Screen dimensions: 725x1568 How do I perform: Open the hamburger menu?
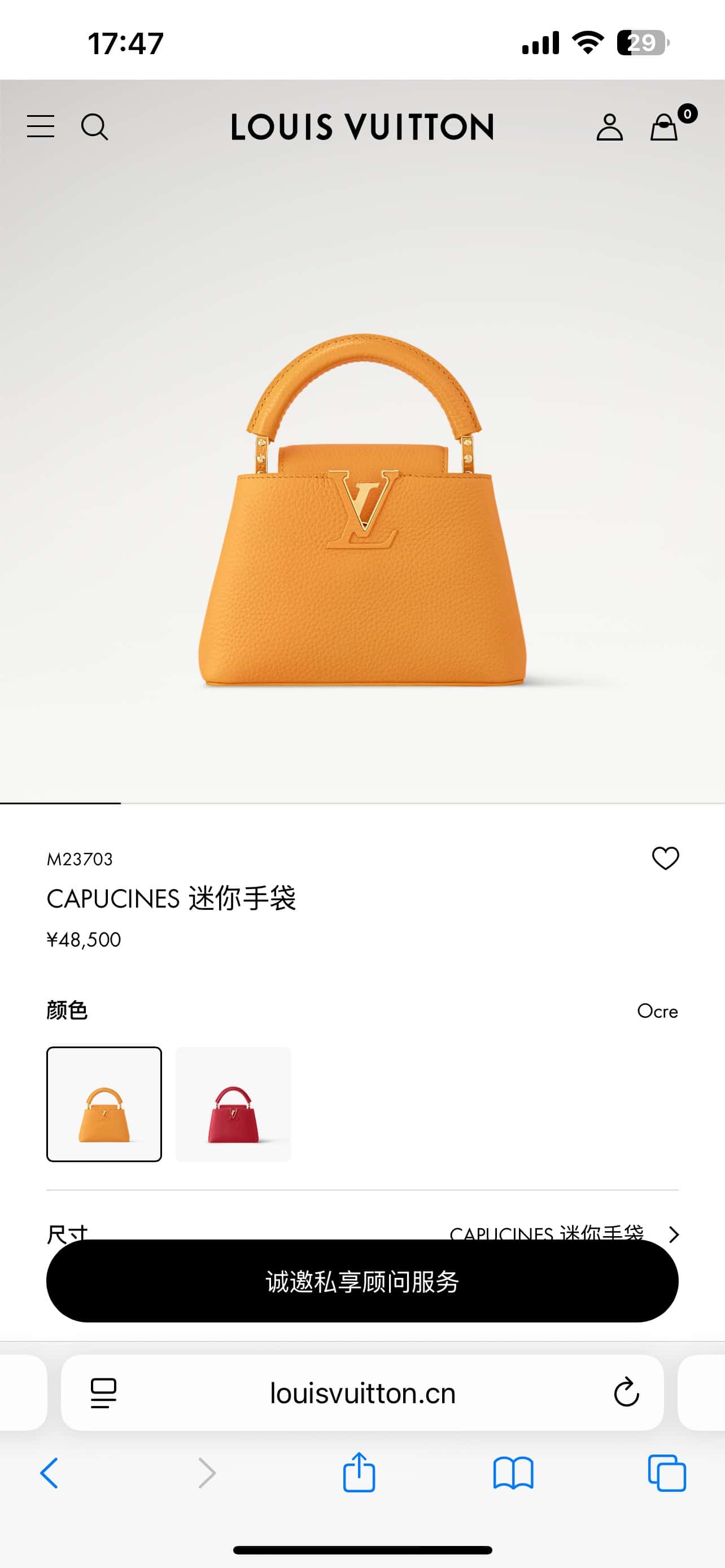pyautogui.click(x=40, y=126)
